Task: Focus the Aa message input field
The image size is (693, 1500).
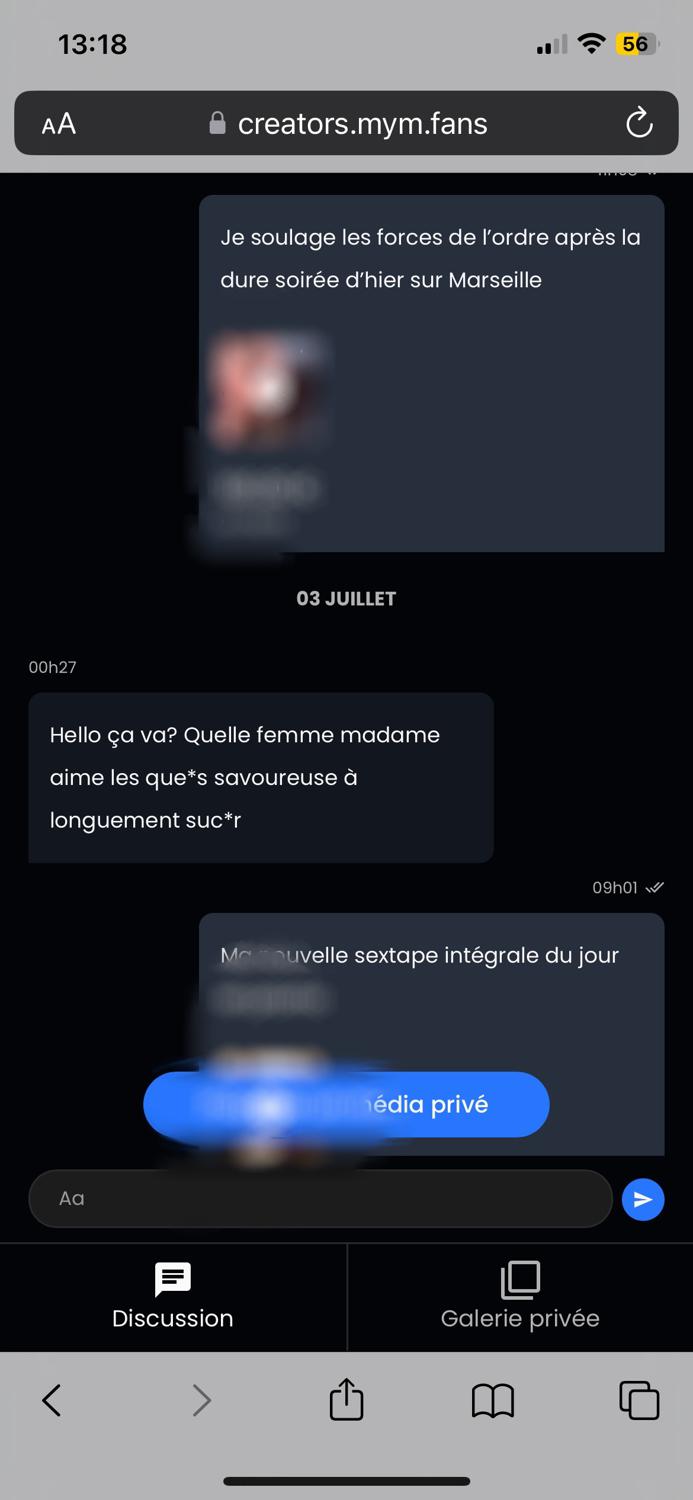Action: (x=320, y=1198)
